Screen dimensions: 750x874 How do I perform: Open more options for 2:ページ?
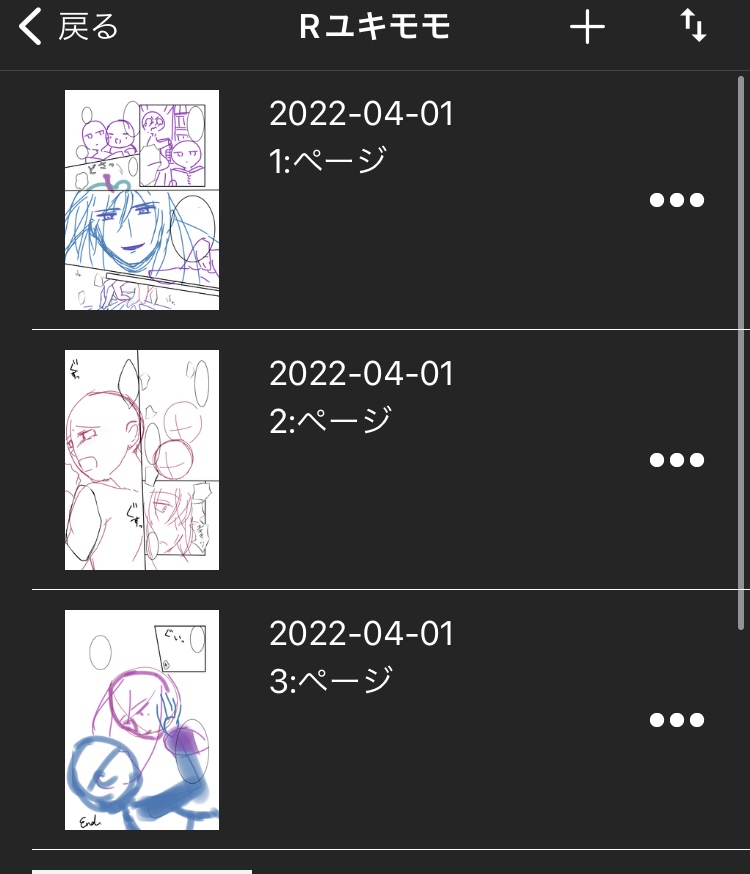[677, 460]
